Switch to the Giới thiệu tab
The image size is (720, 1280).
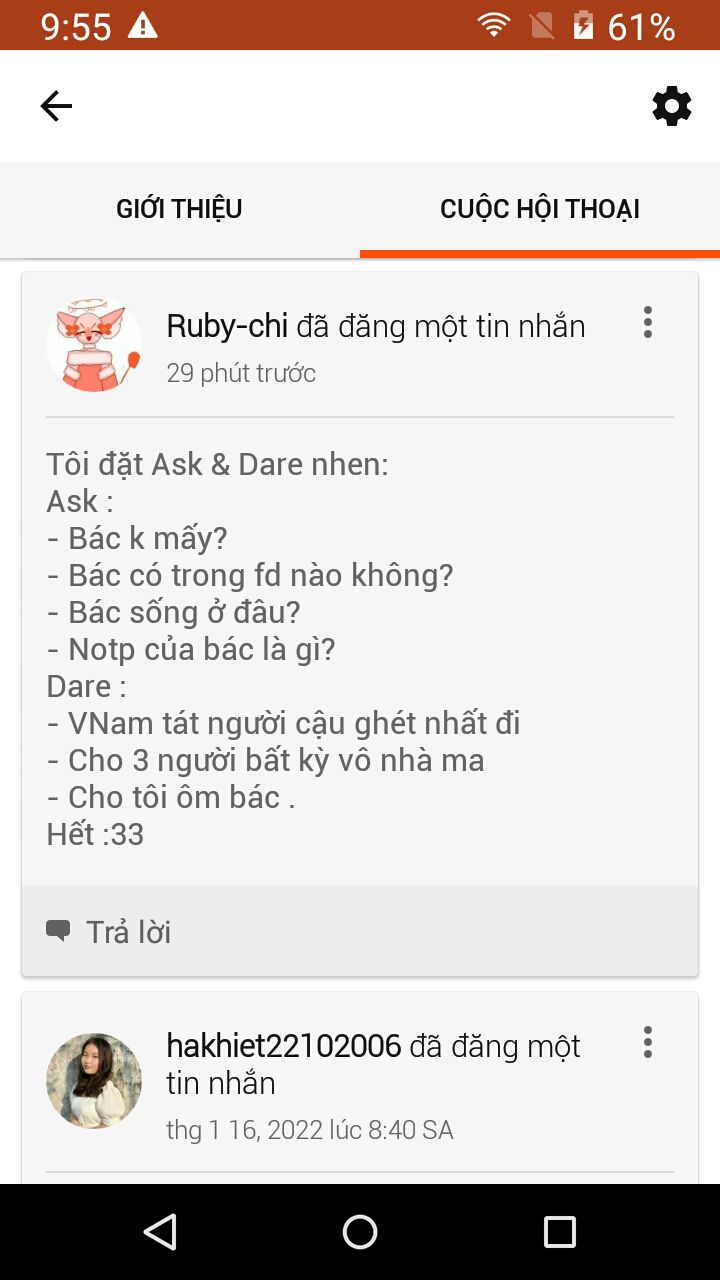click(x=180, y=209)
